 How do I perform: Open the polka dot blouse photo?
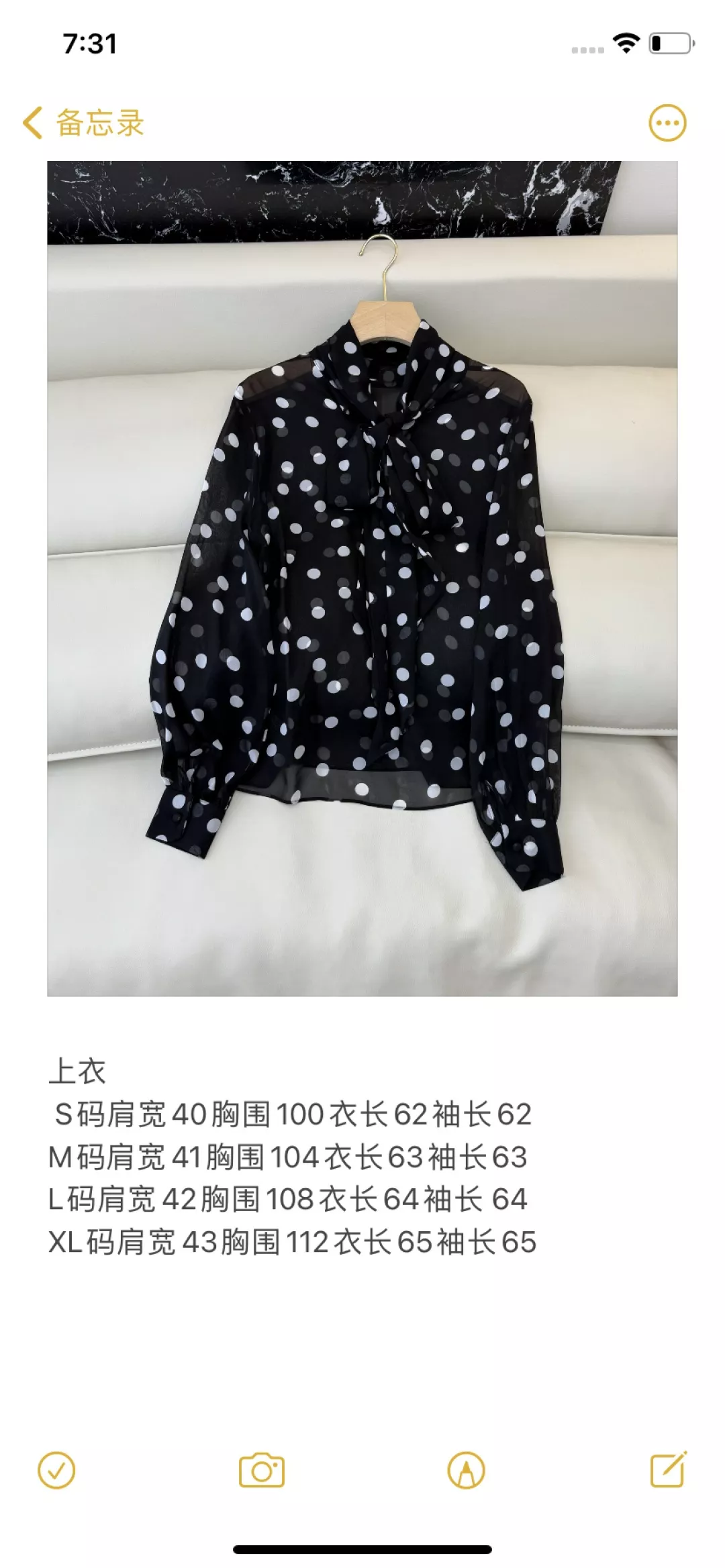click(x=362, y=578)
